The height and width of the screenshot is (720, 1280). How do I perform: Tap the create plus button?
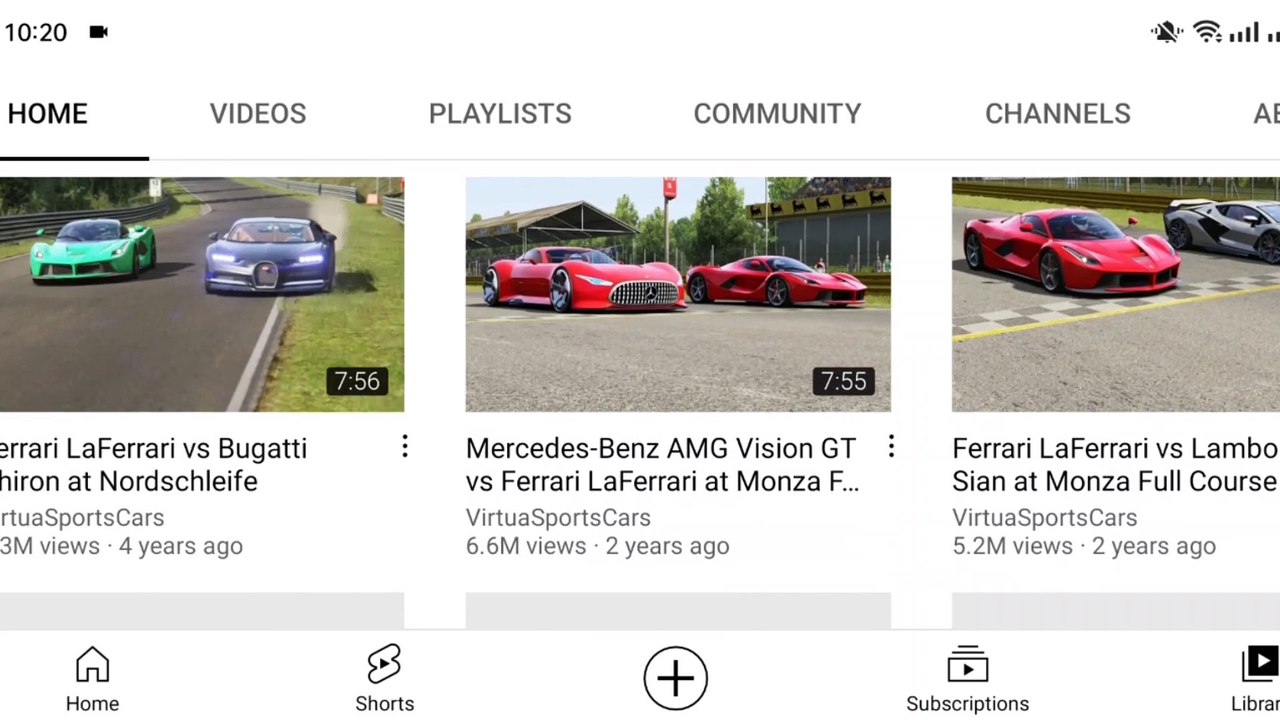tap(676, 679)
